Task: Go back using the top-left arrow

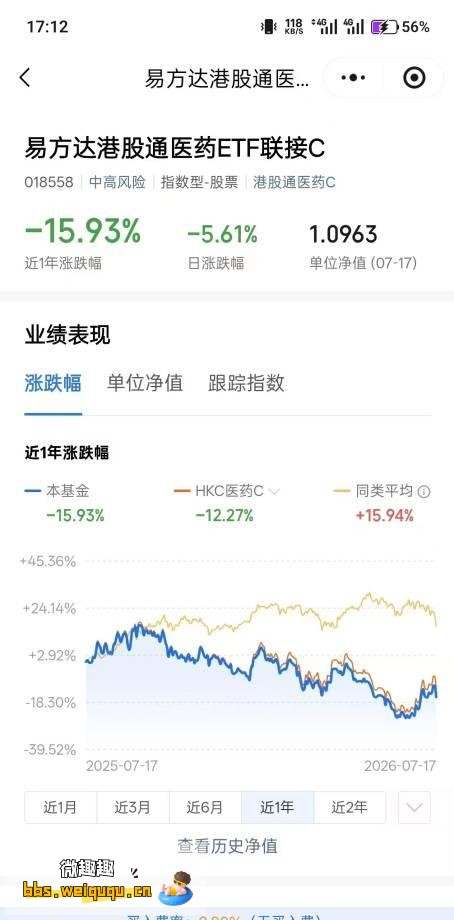Action: click(x=25, y=77)
